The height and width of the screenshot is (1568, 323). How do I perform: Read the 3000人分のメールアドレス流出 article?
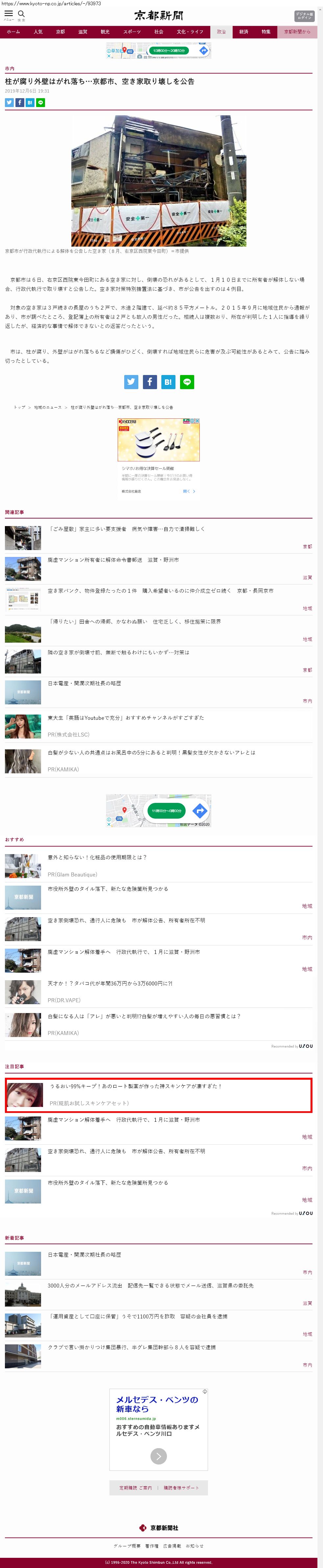point(150,1286)
